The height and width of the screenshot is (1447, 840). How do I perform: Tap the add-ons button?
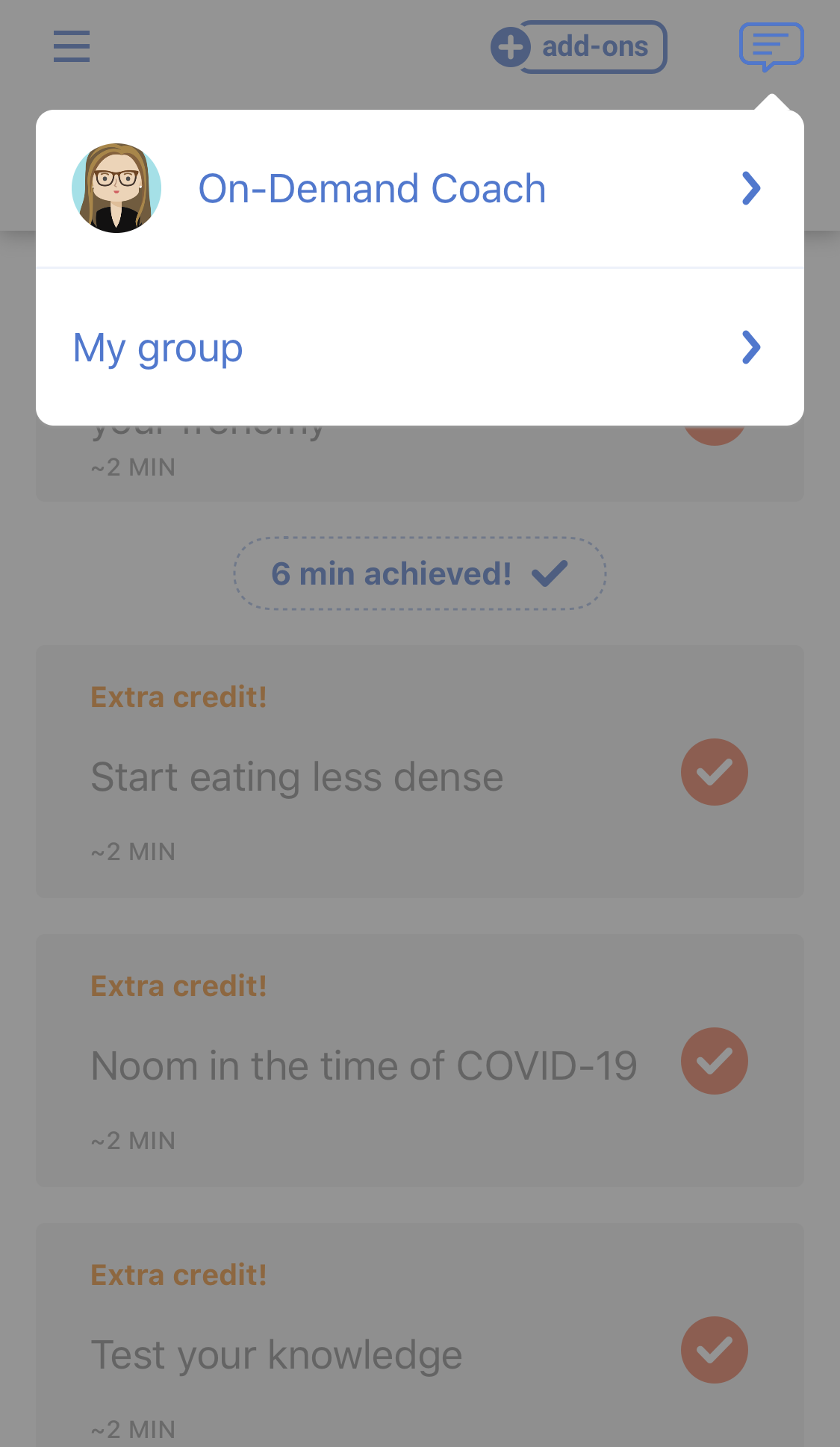click(x=579, y=47)
